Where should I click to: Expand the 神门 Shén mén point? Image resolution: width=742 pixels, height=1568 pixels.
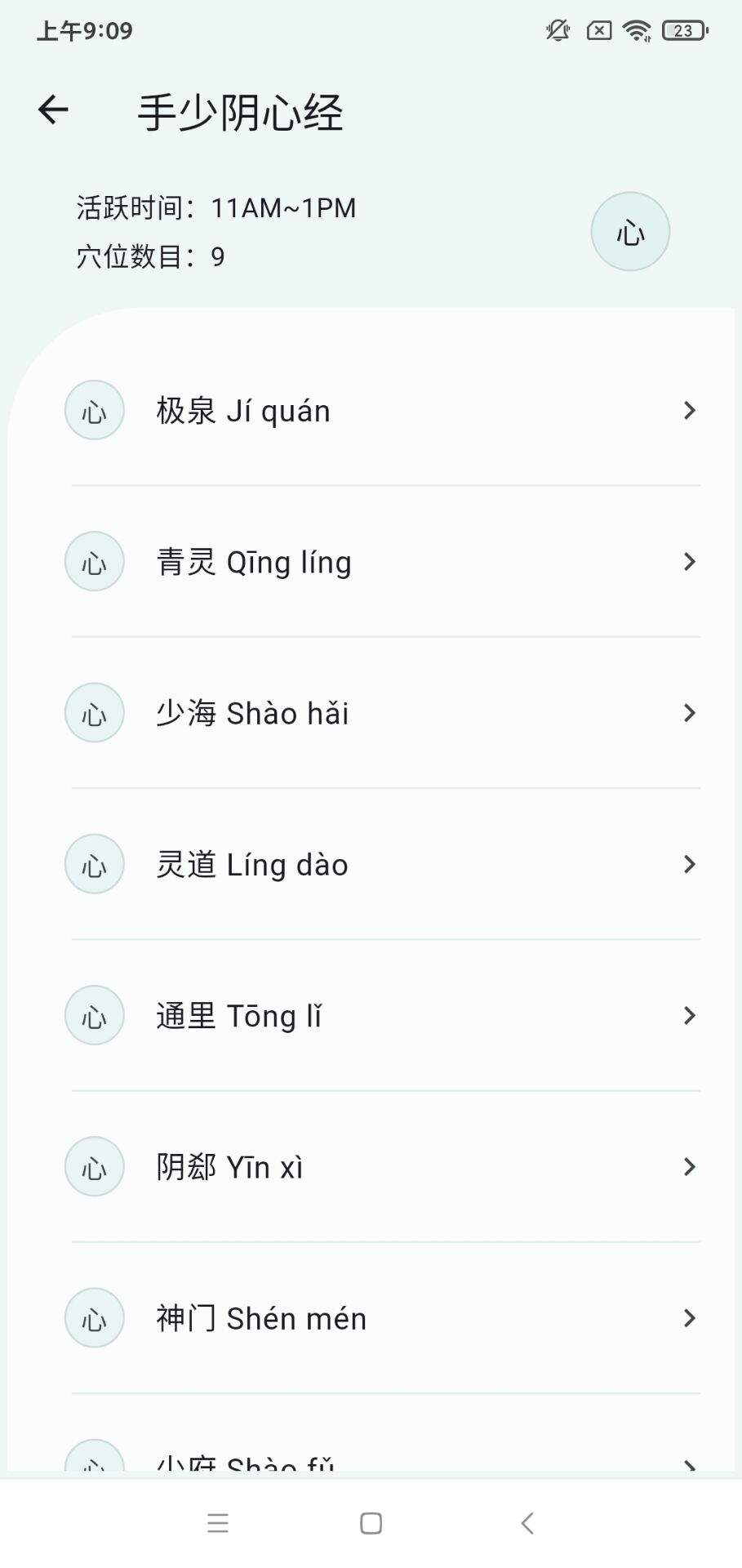[x=688, y=1317]
